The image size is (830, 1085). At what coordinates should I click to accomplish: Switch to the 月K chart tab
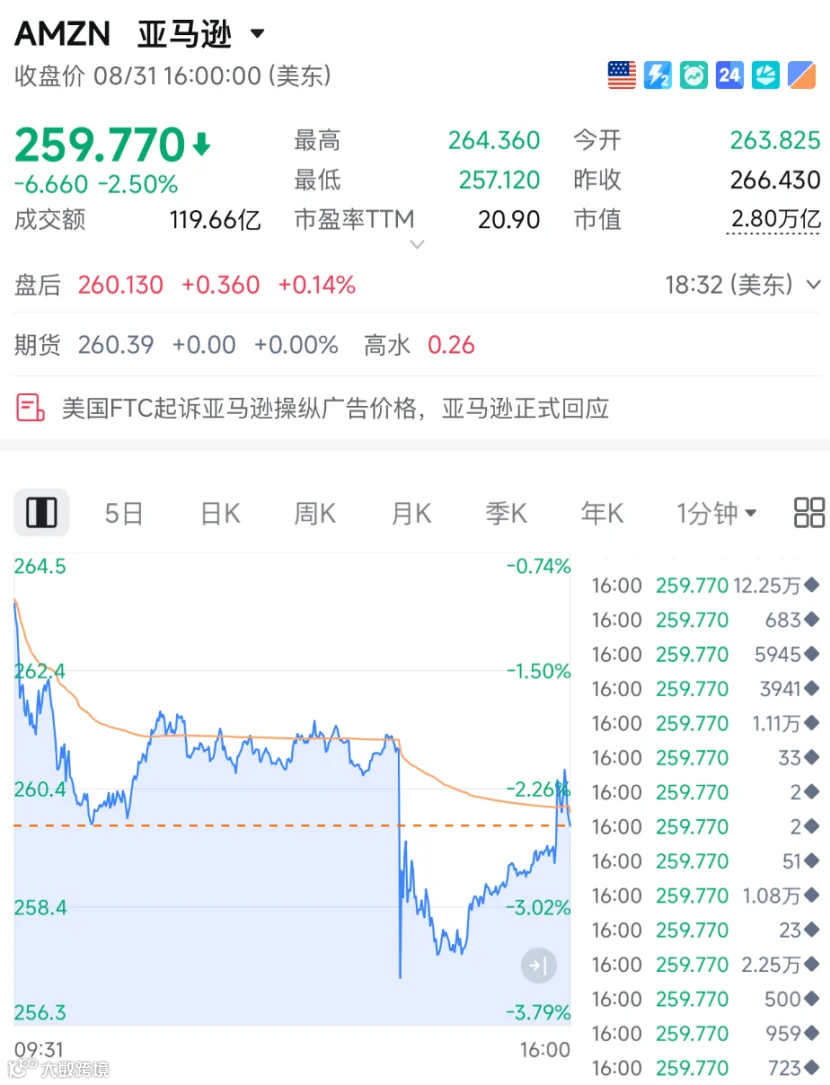click(x=411, y=513)
